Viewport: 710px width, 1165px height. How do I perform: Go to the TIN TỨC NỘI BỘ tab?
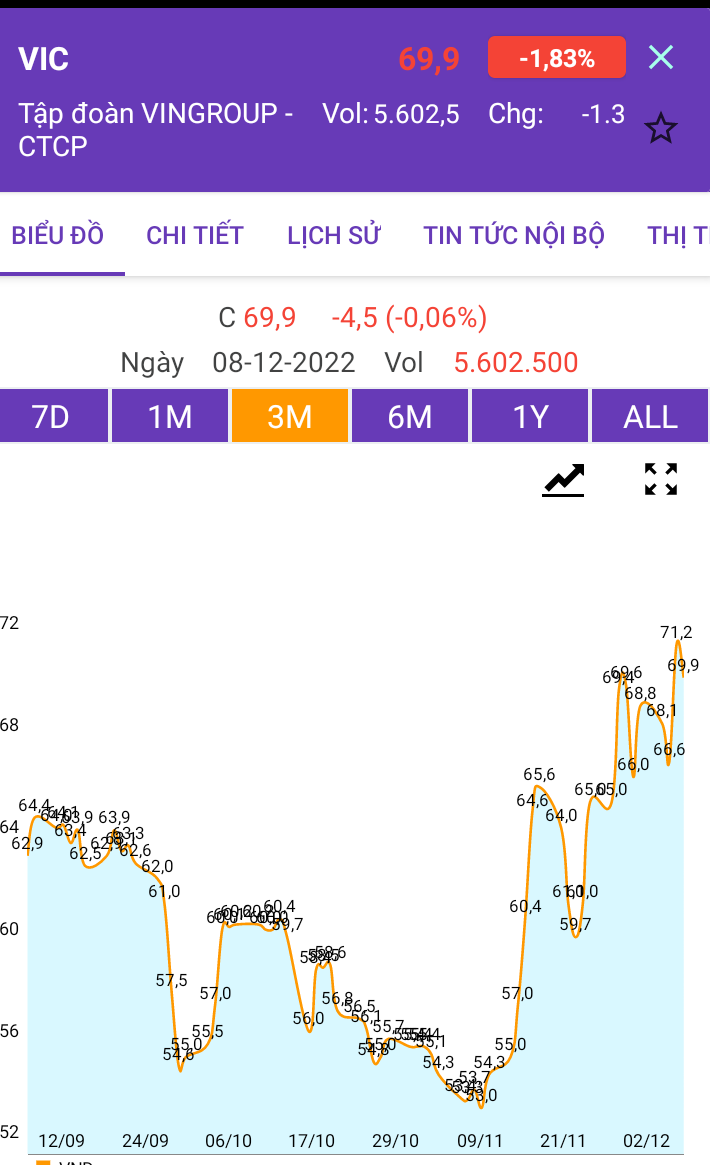pyautogui.click(x=514, y=235)
